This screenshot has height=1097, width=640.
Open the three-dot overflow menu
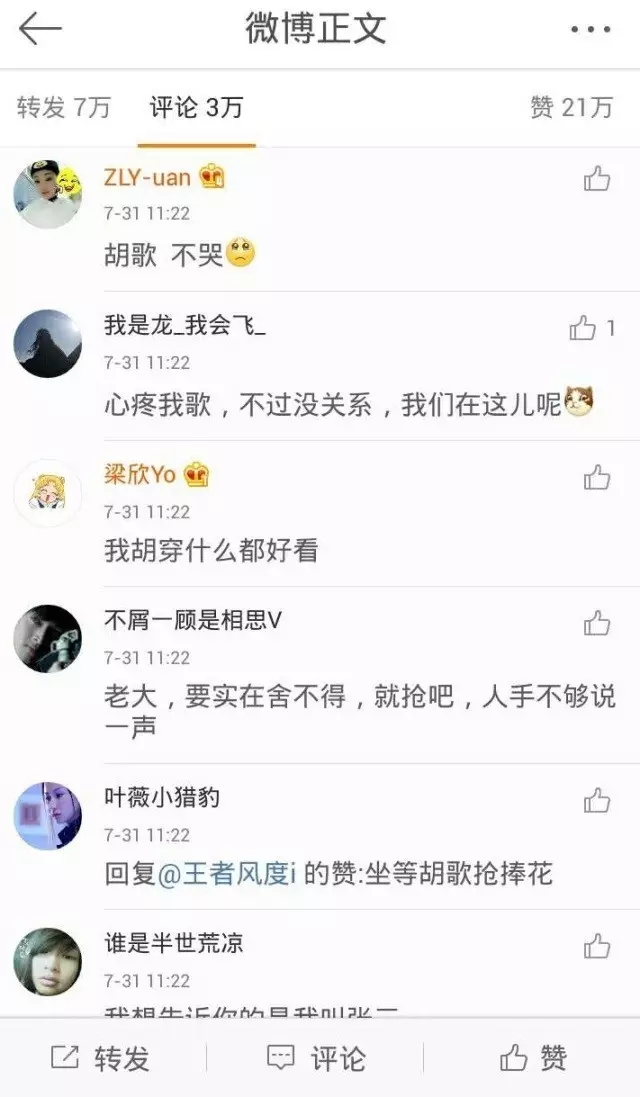[x=590, y=30]
